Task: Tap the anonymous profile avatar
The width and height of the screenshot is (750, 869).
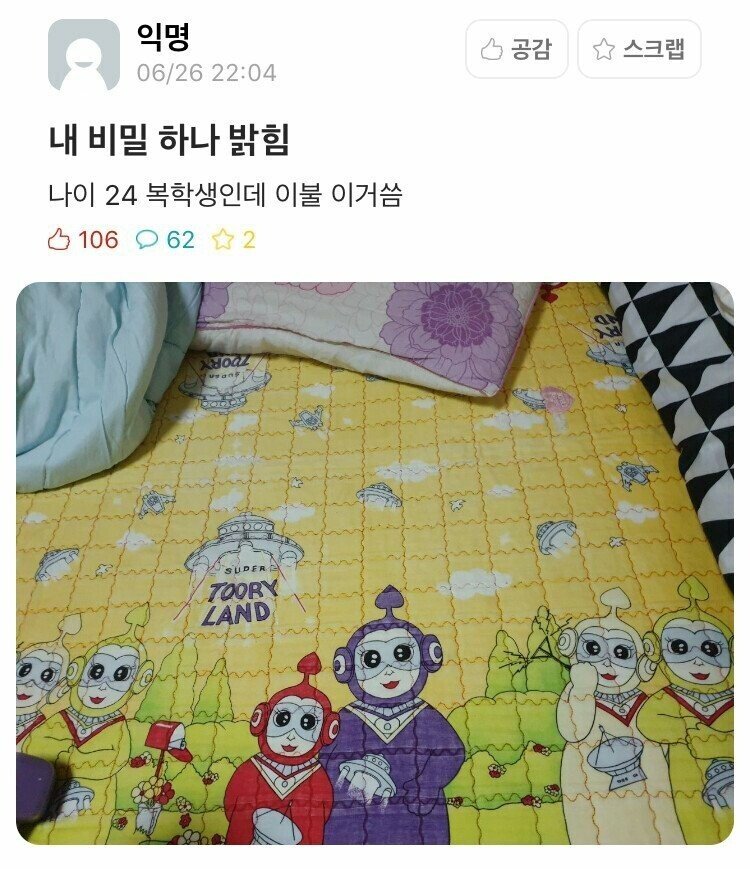Action: (x=84, y=55)
